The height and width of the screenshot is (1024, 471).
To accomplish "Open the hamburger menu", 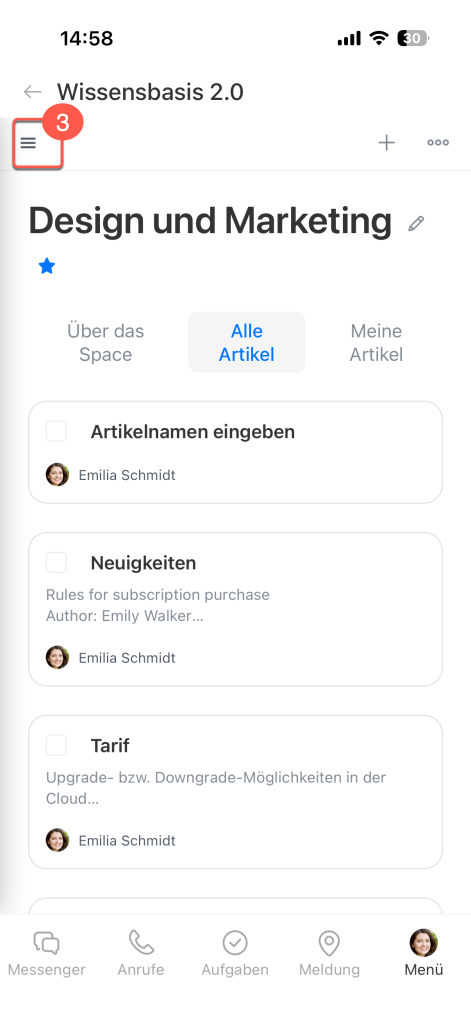I will [x=28, y=143].
